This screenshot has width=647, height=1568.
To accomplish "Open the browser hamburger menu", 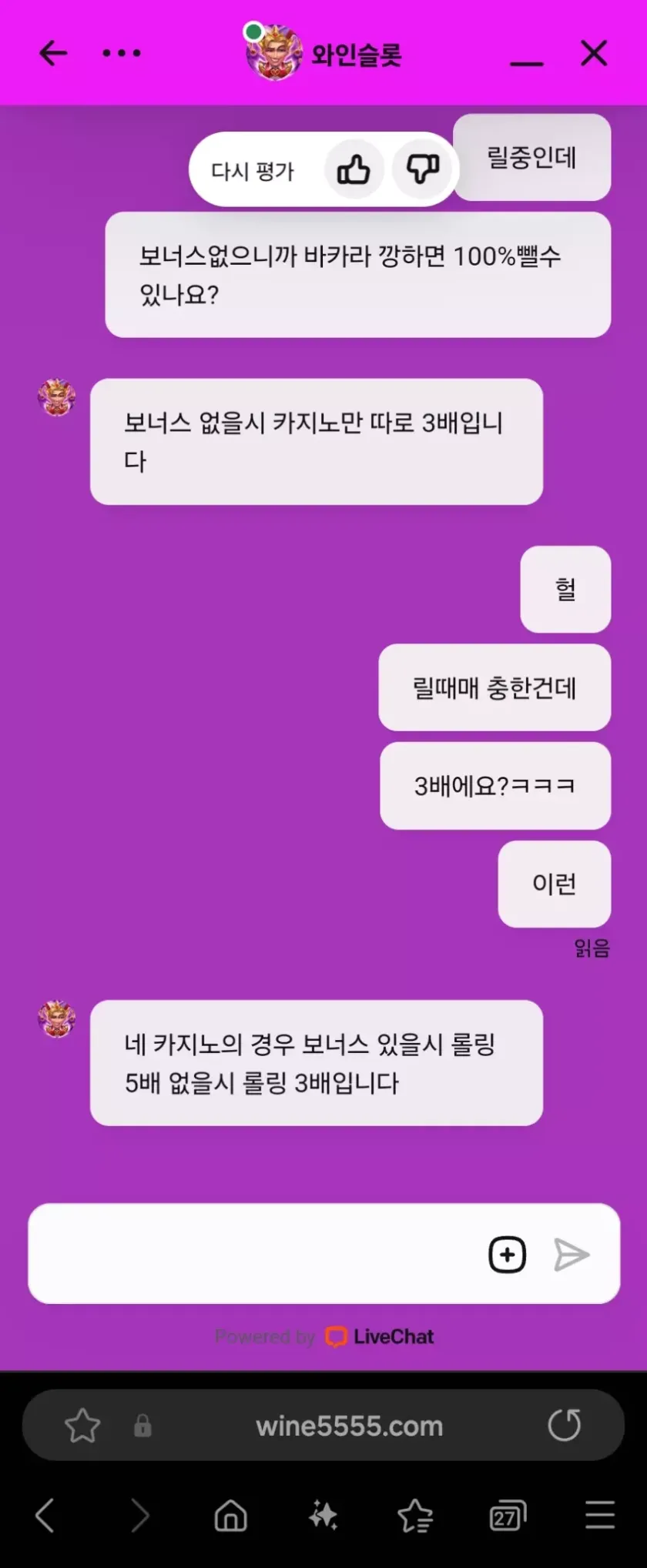I will tap(599, 1516).
